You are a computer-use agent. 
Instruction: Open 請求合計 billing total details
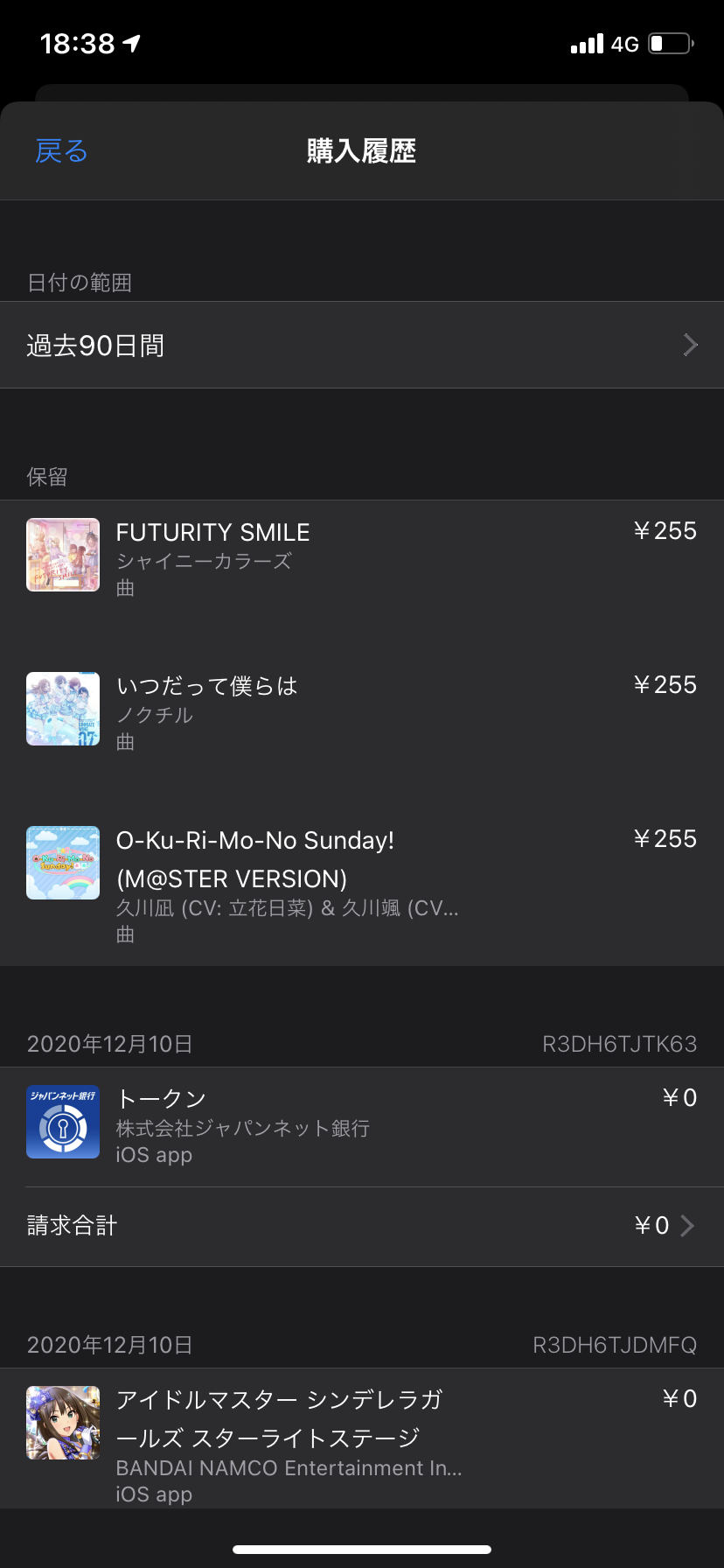[x=362, y=1226]
